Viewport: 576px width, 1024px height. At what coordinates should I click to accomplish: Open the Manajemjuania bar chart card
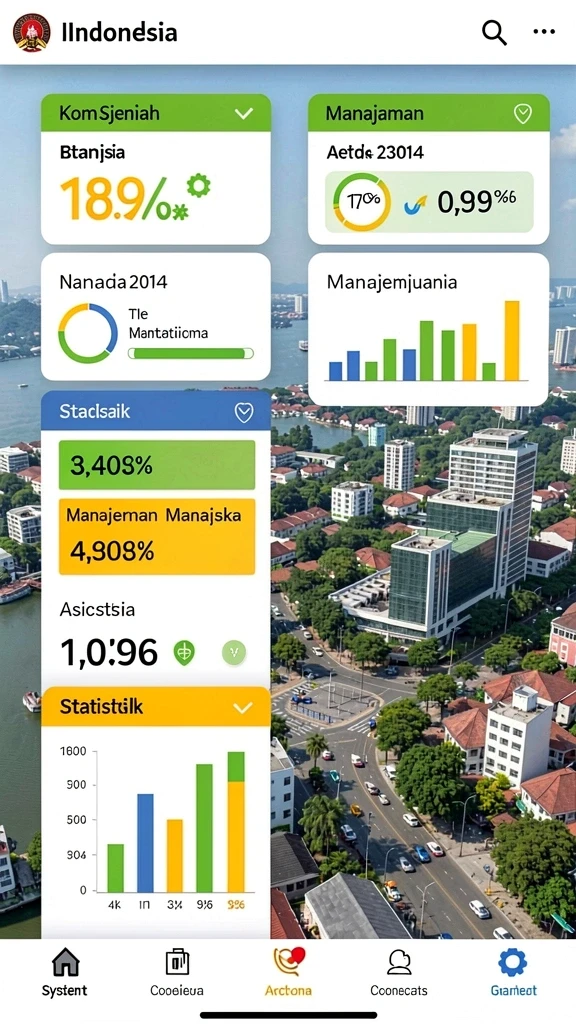pos(428,330)
